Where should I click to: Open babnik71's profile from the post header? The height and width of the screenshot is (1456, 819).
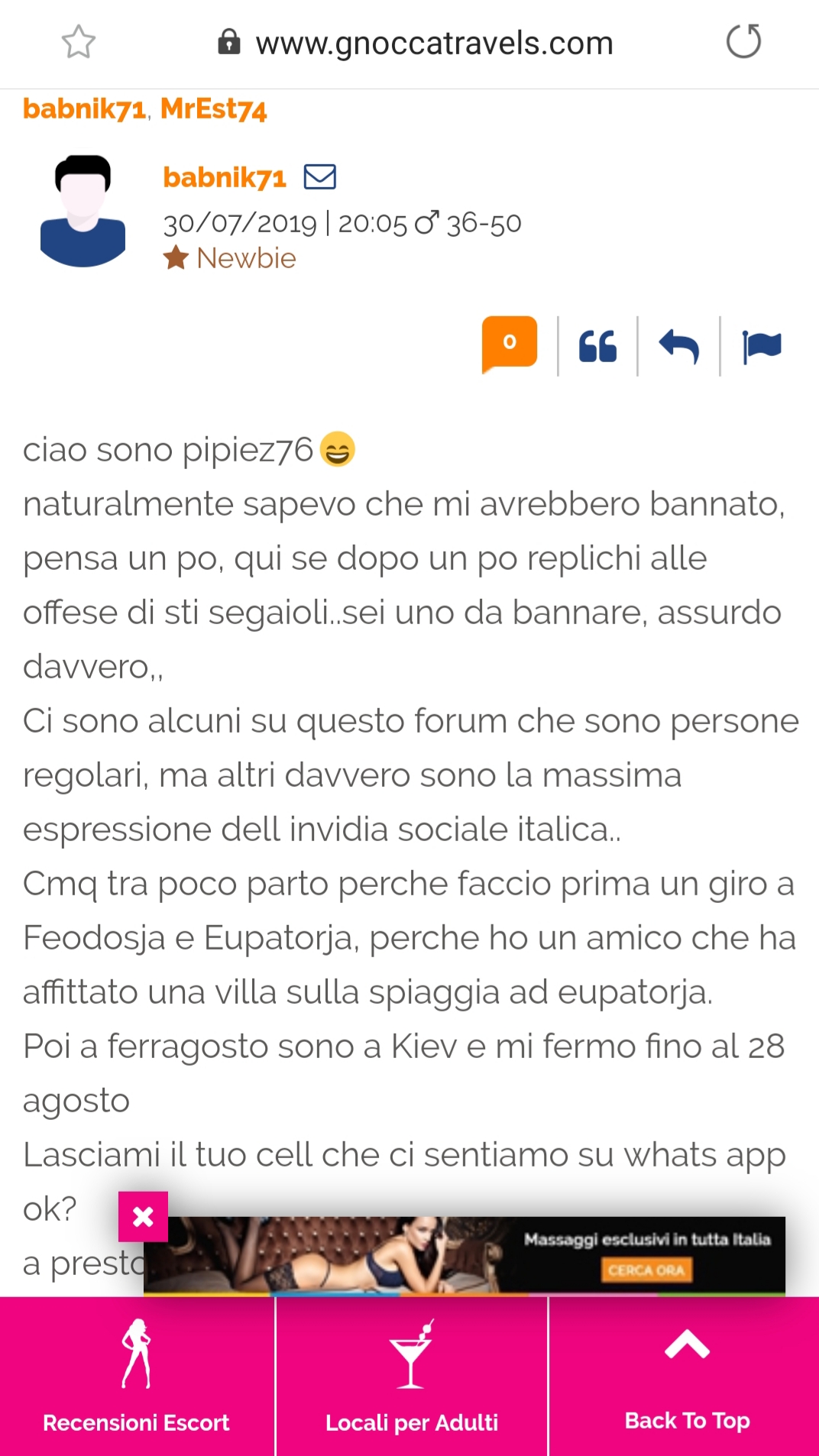(224, 177)
